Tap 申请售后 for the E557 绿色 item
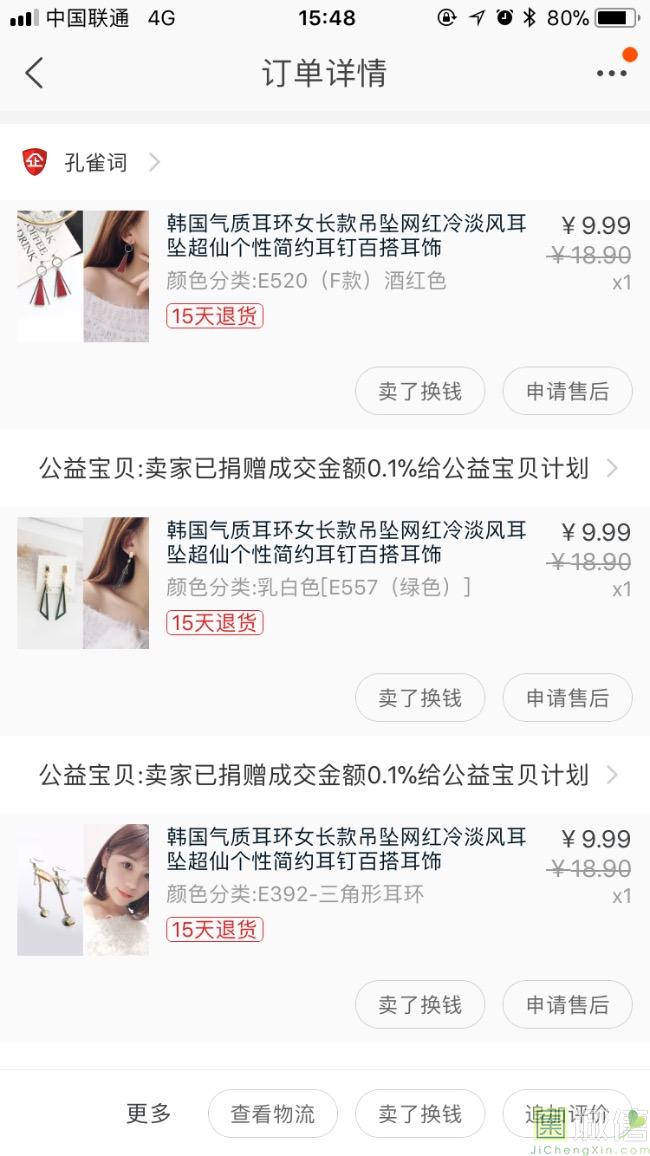 (567, 698)
